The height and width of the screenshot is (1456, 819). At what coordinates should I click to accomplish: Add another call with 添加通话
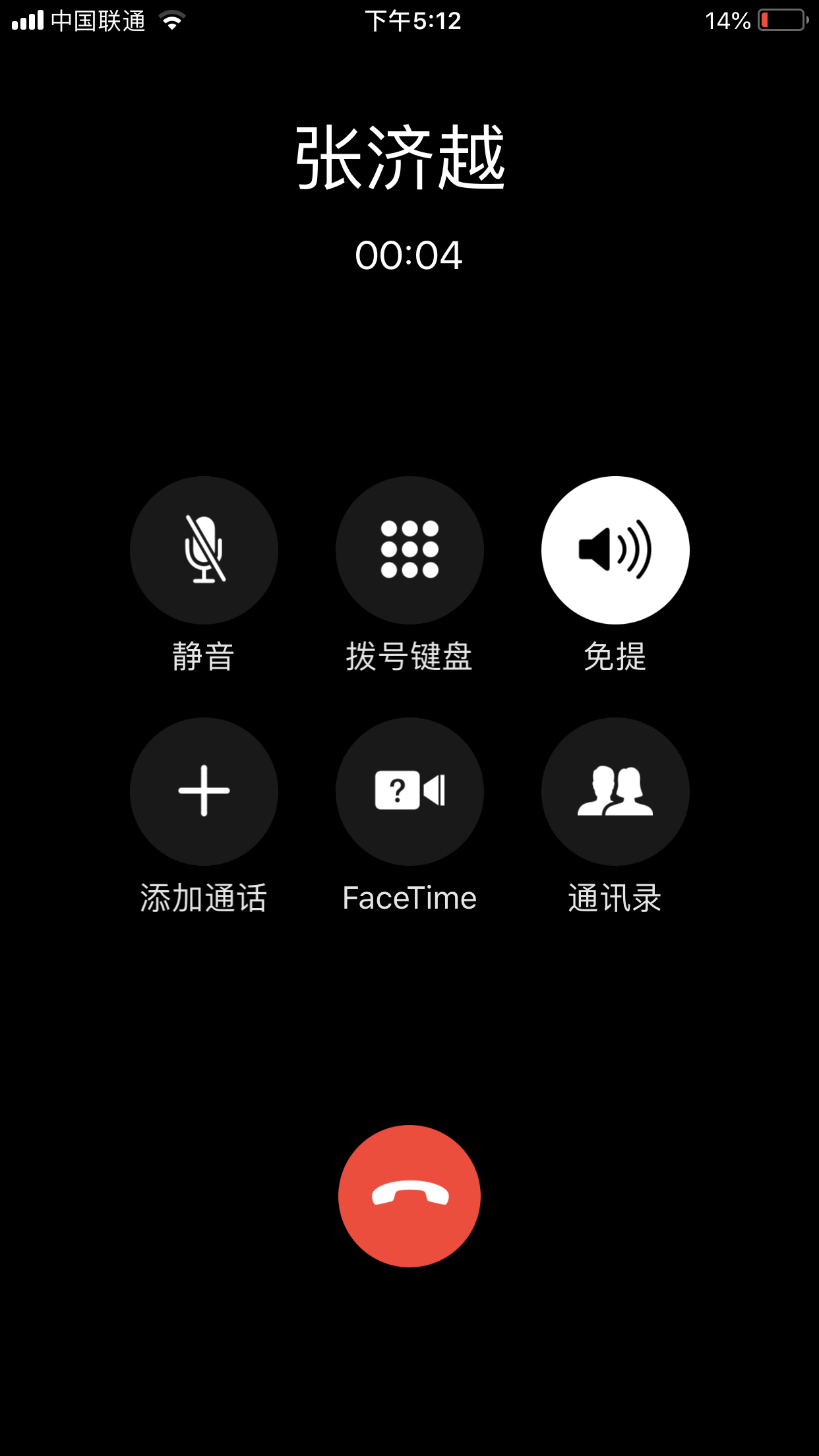point(204,791)
